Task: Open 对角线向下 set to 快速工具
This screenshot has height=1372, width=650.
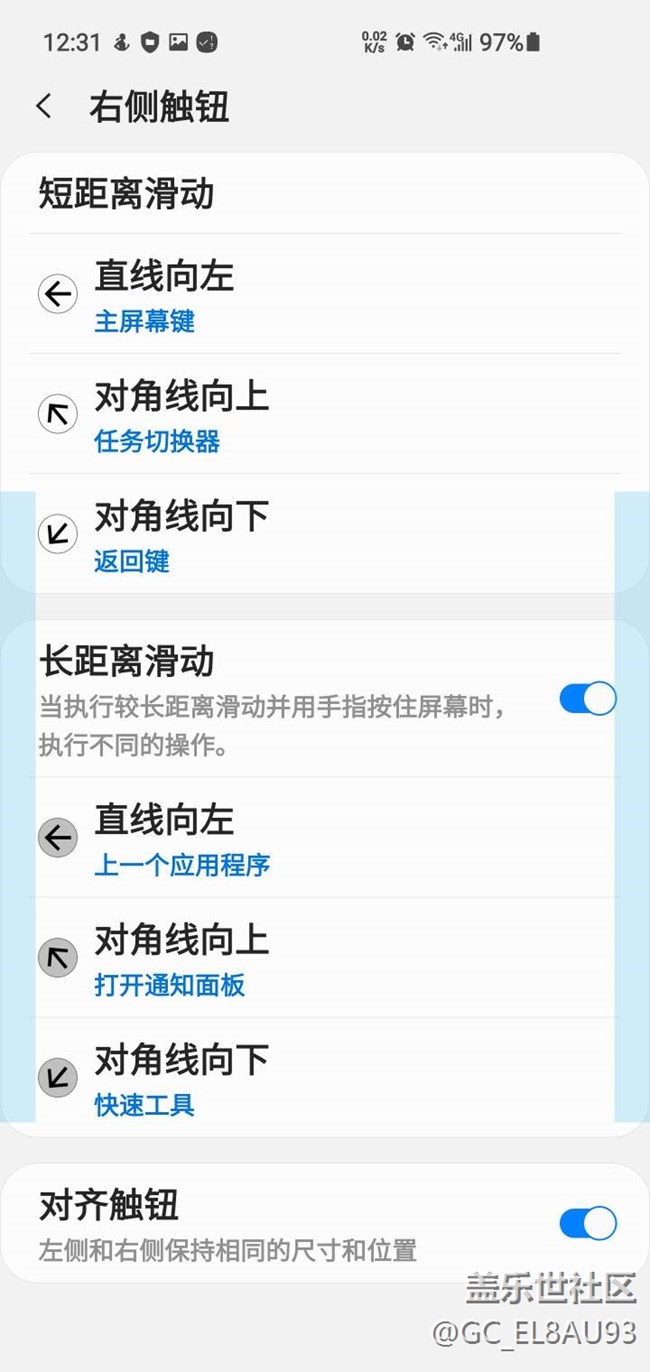Action: (325, 1078)
